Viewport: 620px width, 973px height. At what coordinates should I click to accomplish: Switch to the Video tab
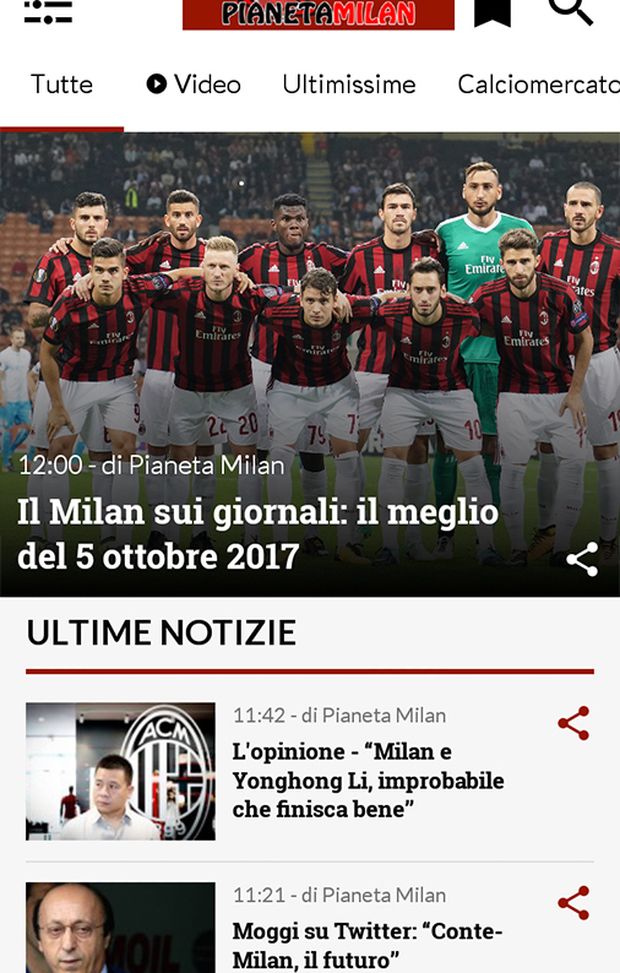click(194, 85)
